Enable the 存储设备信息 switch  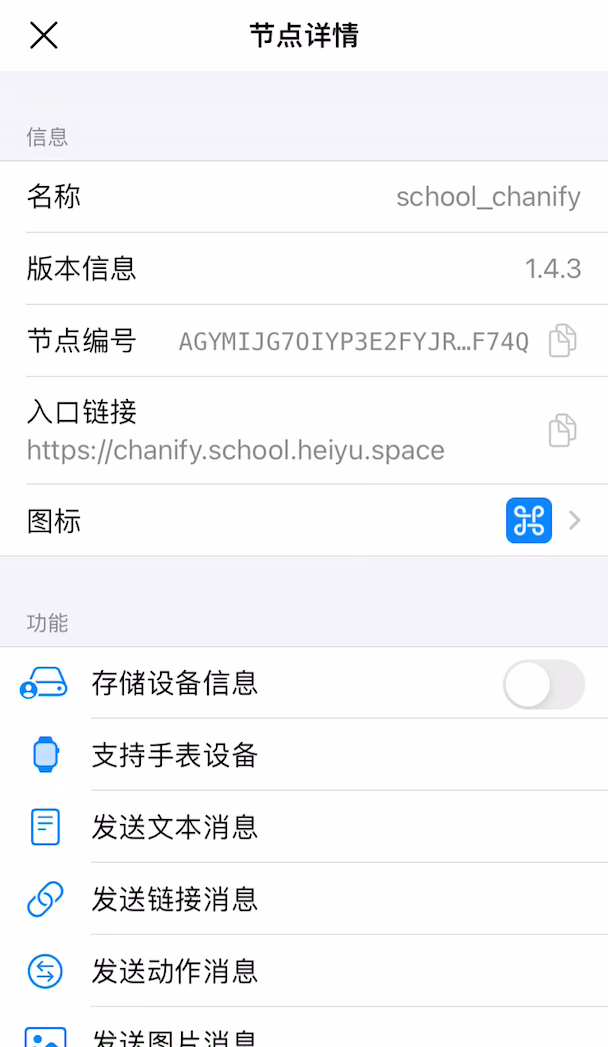tap(544, 684)
